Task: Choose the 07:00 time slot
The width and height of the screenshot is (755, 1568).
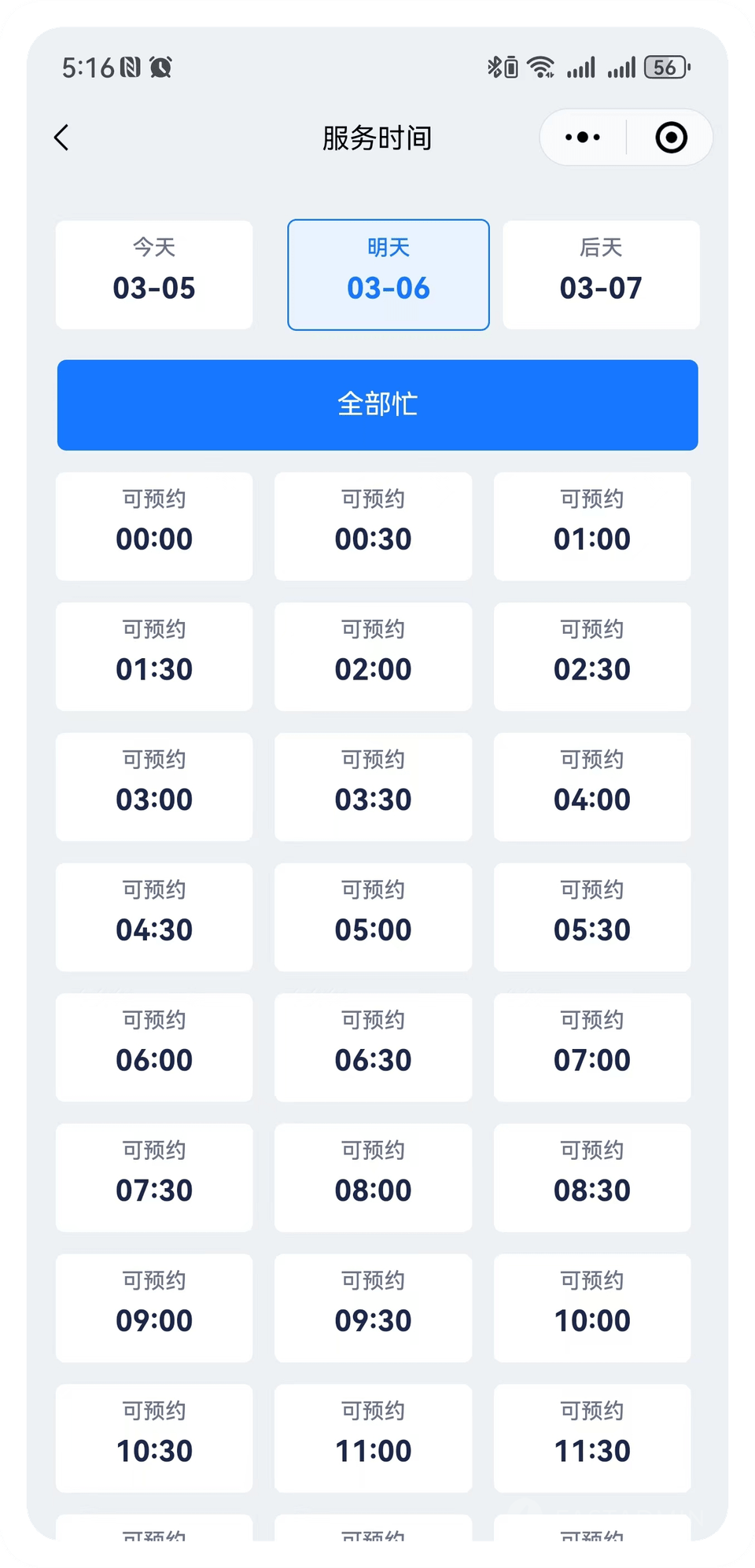Action: point(592,1047)
